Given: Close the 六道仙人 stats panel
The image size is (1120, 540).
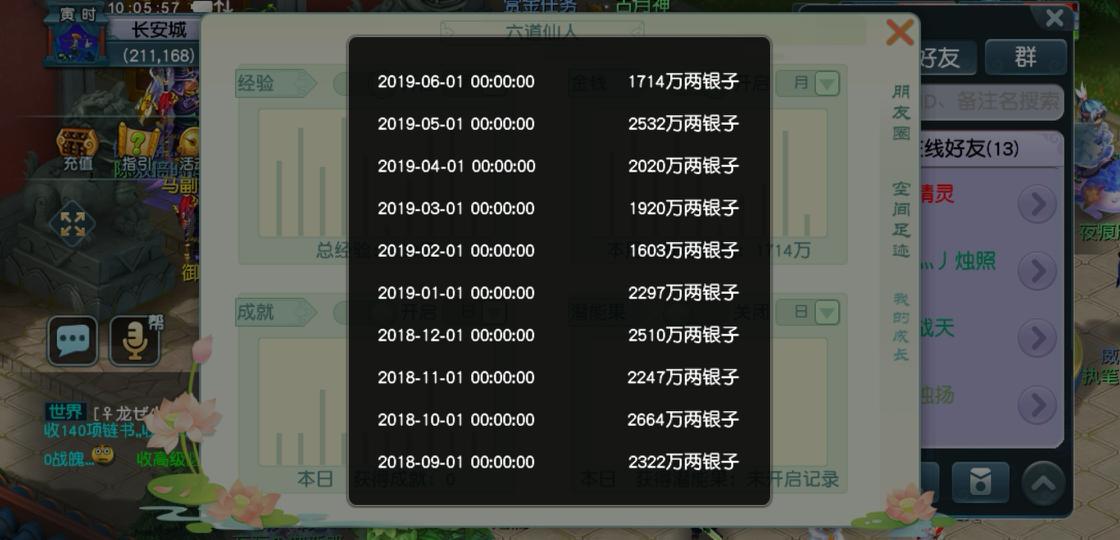Looking at the screenshot, I should pyautogui.click(x=899, y=33).
